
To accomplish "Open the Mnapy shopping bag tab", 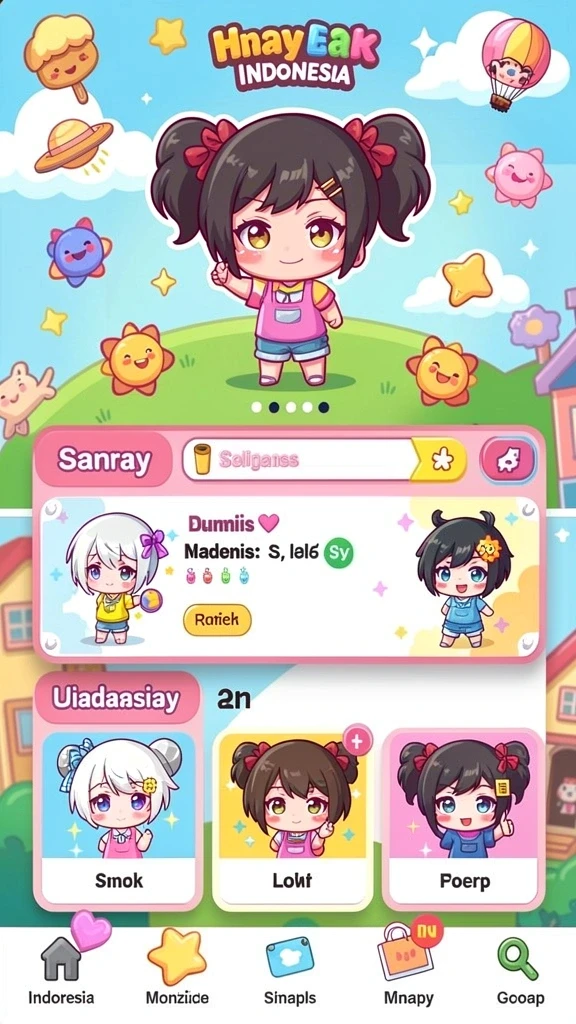I will [x=406, y=972].
